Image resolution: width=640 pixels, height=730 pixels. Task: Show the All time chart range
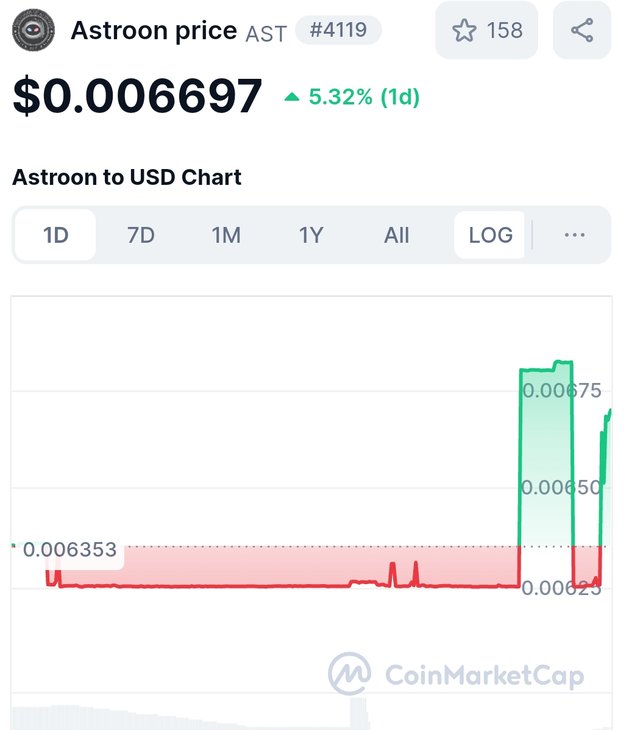click(x=396, y=235)
